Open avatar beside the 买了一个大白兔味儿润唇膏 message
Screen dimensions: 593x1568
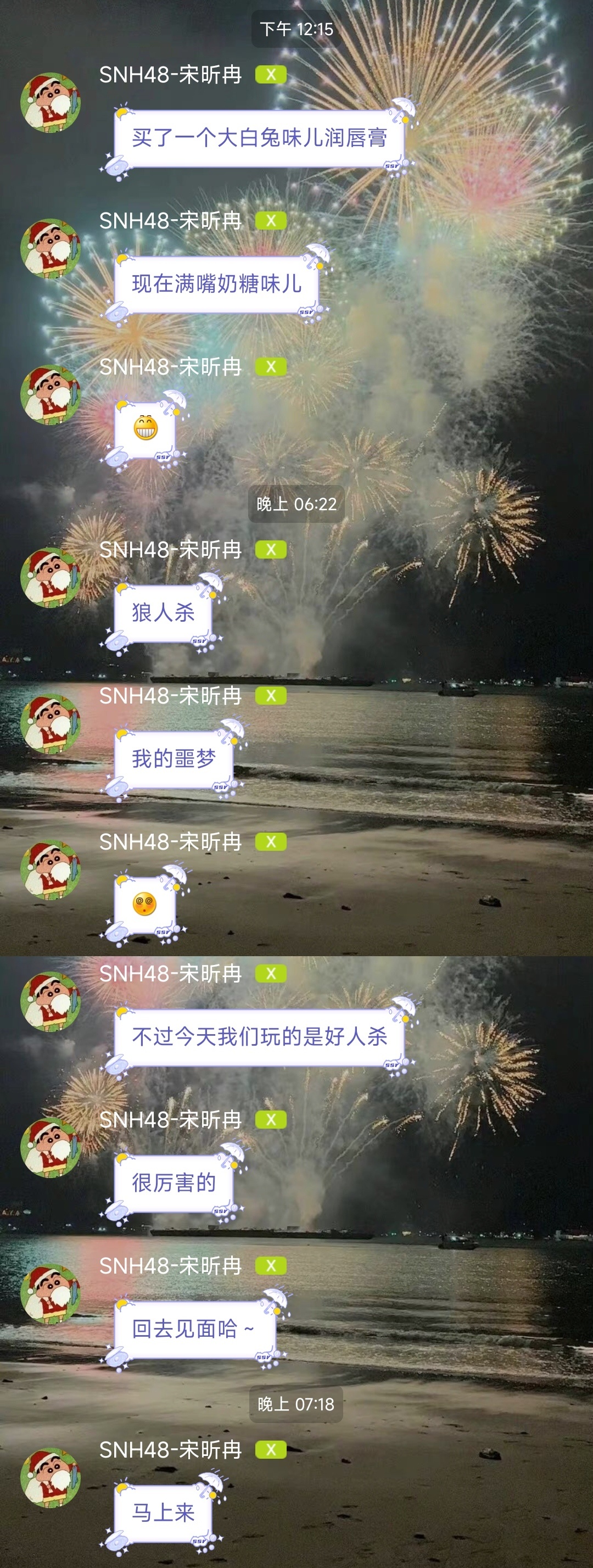tap(51, 102)
